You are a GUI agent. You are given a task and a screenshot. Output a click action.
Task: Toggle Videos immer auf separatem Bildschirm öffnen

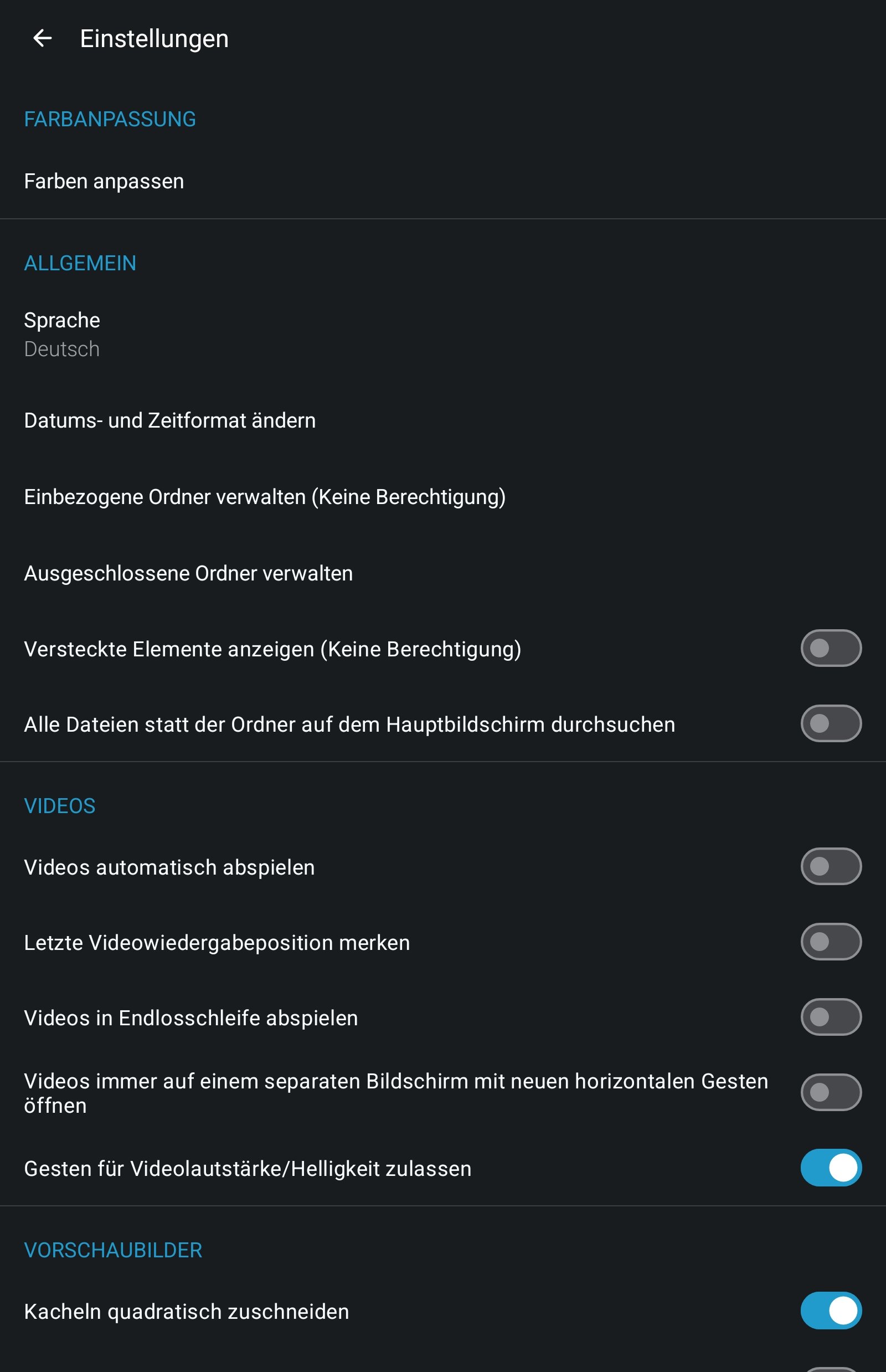click(x=830, y=1093)
